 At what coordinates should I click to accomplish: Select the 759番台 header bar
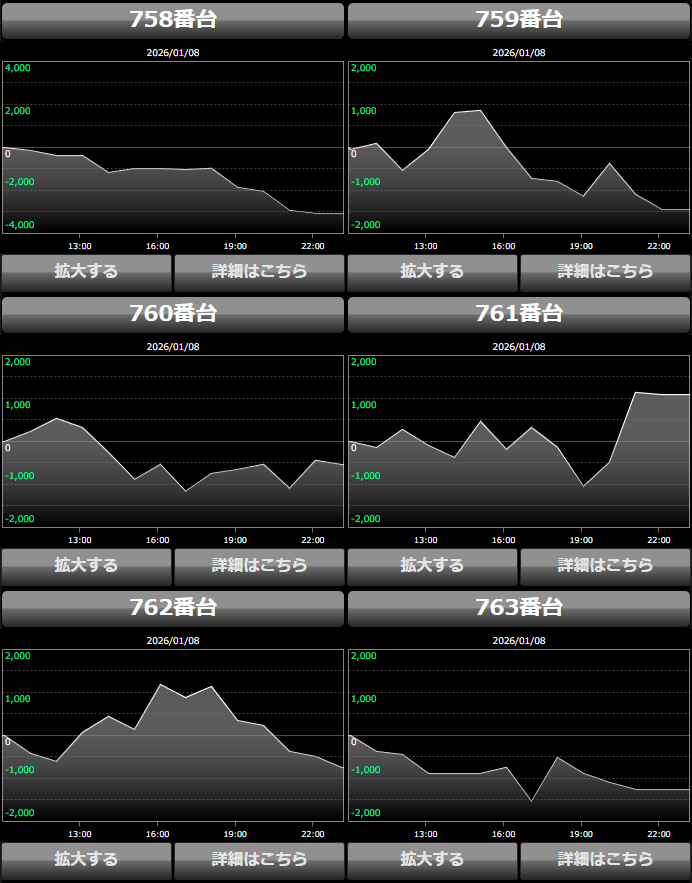tap(519, 20)
